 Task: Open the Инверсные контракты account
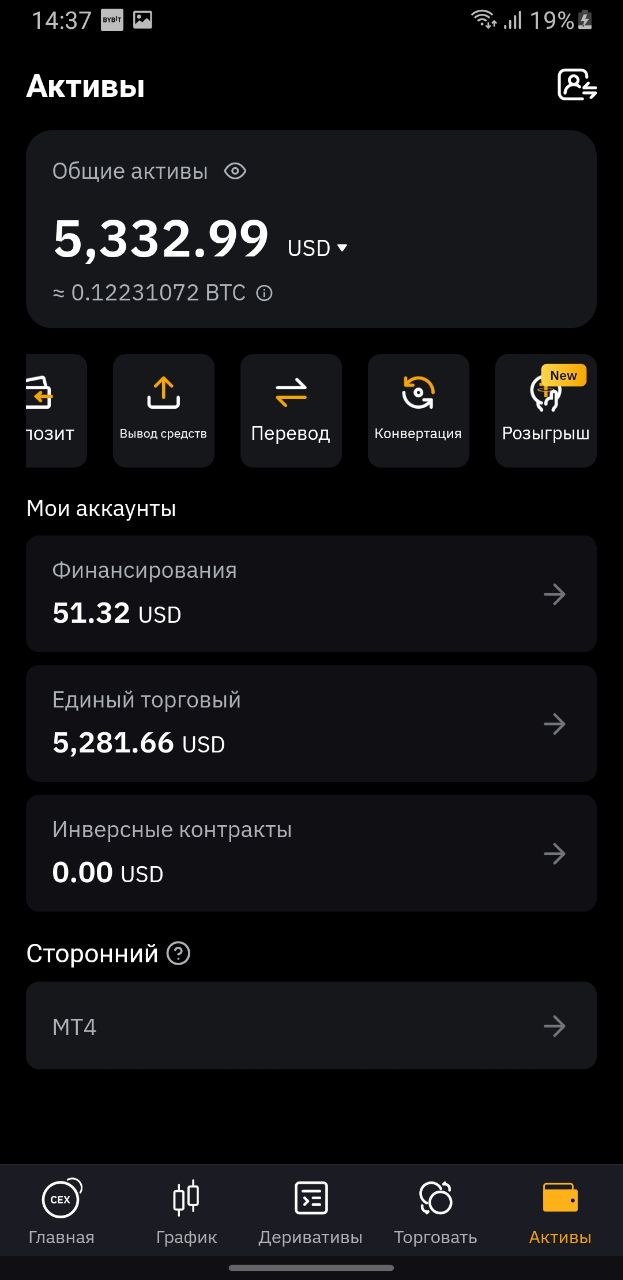[311, 853]
